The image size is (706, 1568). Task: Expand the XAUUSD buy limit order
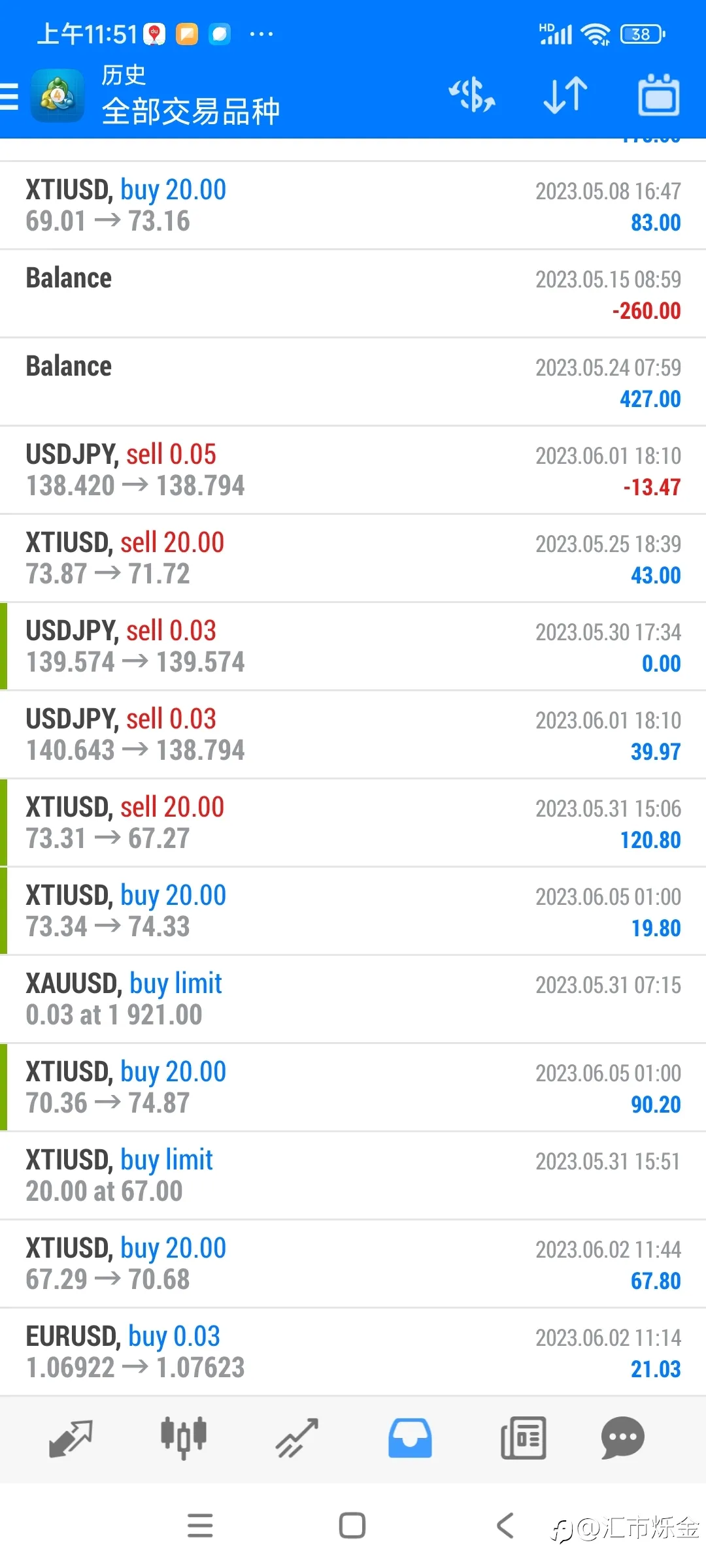pyautogui.click(x=353, y=999)
